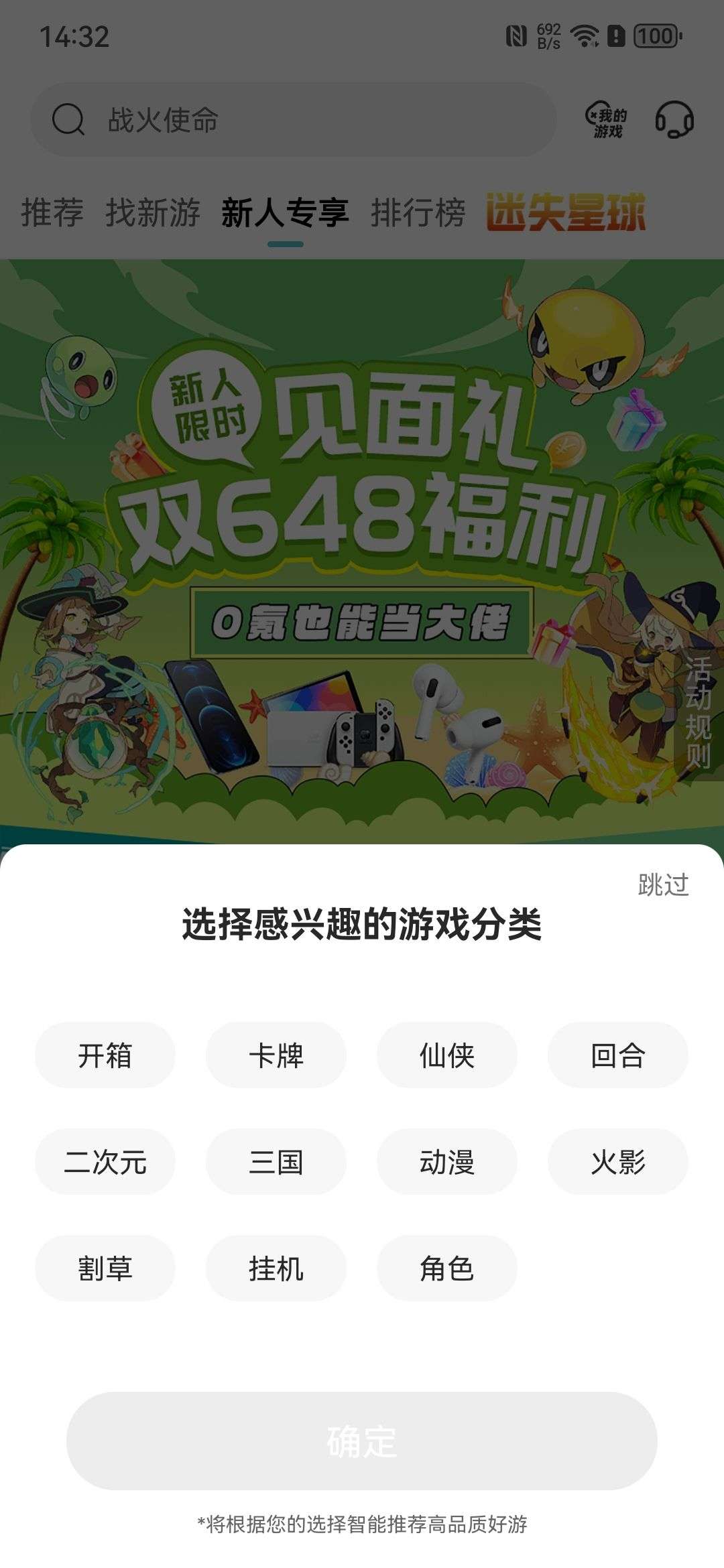This screenshot has height=1568, width=724.
Task: Choose the 挂机 game category
Action: click(276, 1268)
